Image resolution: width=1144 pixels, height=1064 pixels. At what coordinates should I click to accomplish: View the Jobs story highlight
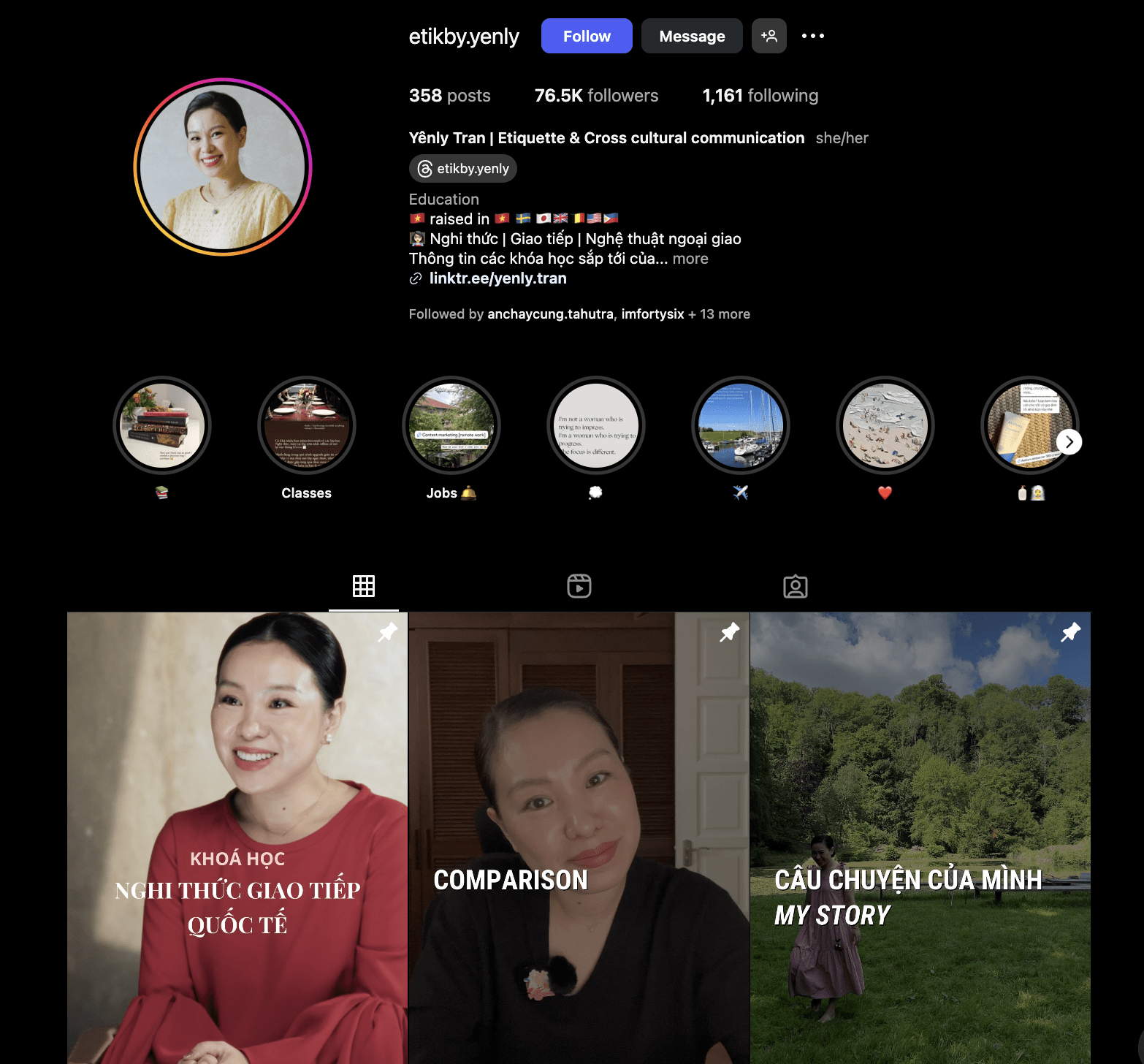451,425
